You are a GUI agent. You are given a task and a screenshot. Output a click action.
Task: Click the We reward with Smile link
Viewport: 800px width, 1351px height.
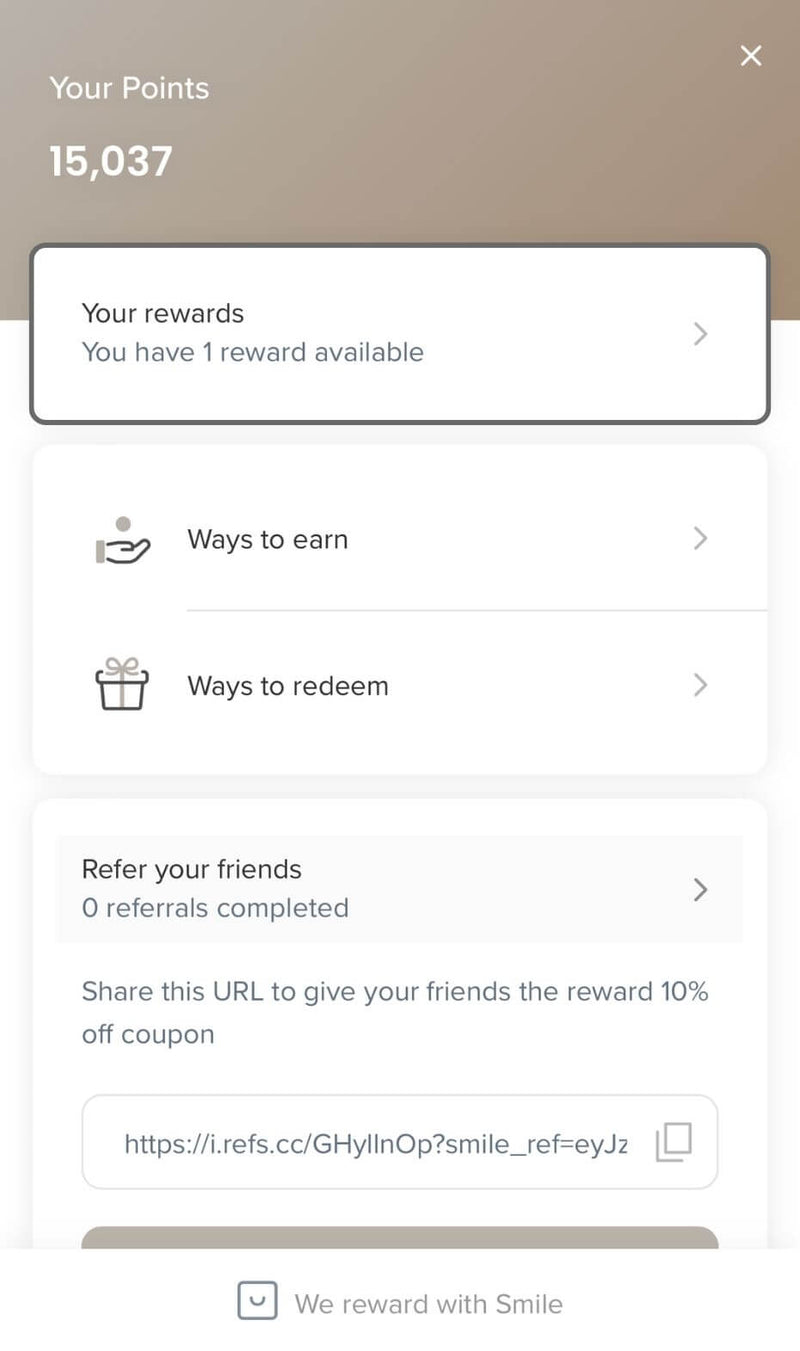430,1303
